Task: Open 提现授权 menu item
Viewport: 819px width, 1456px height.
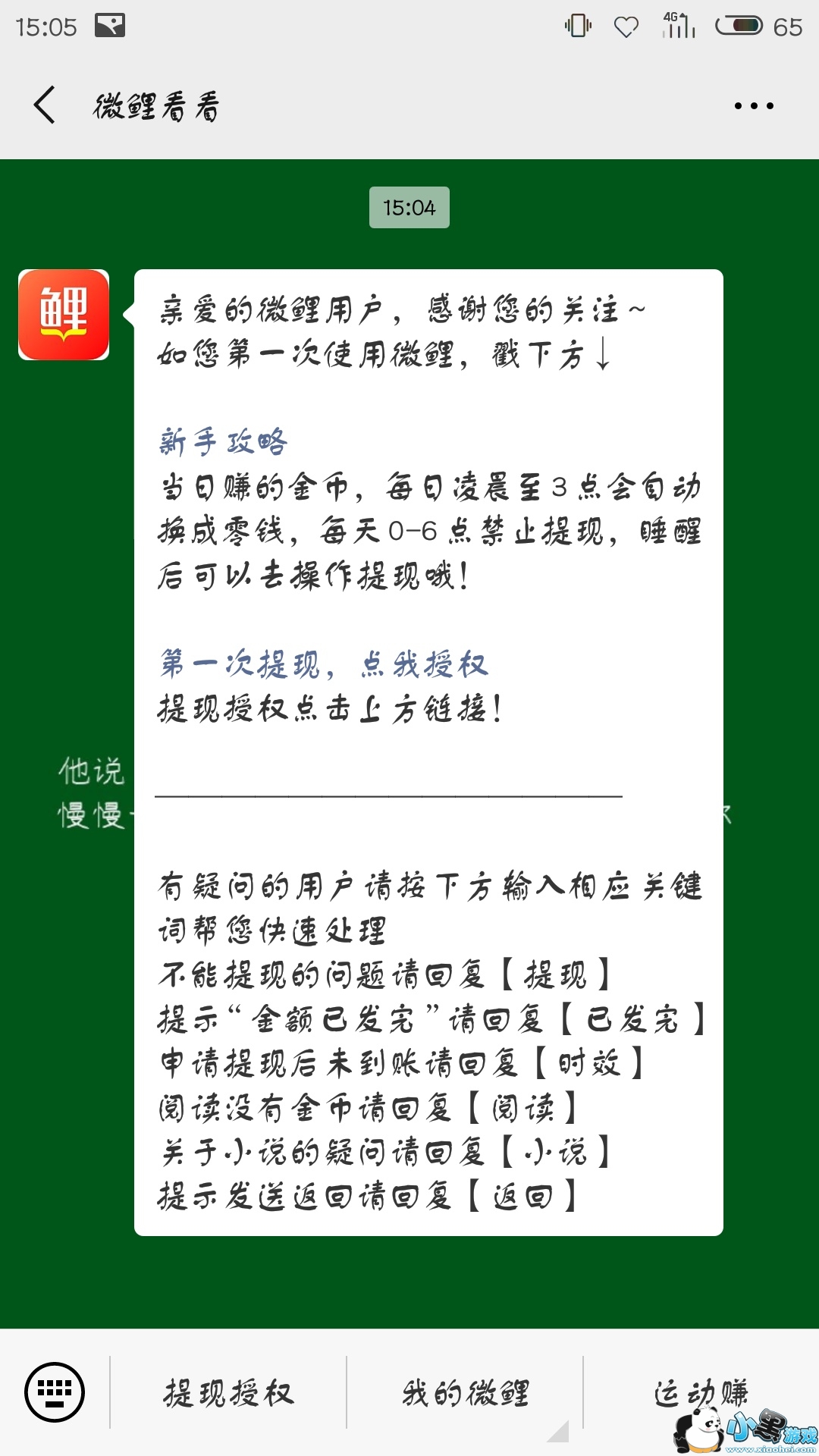Action: [228, 1393]
